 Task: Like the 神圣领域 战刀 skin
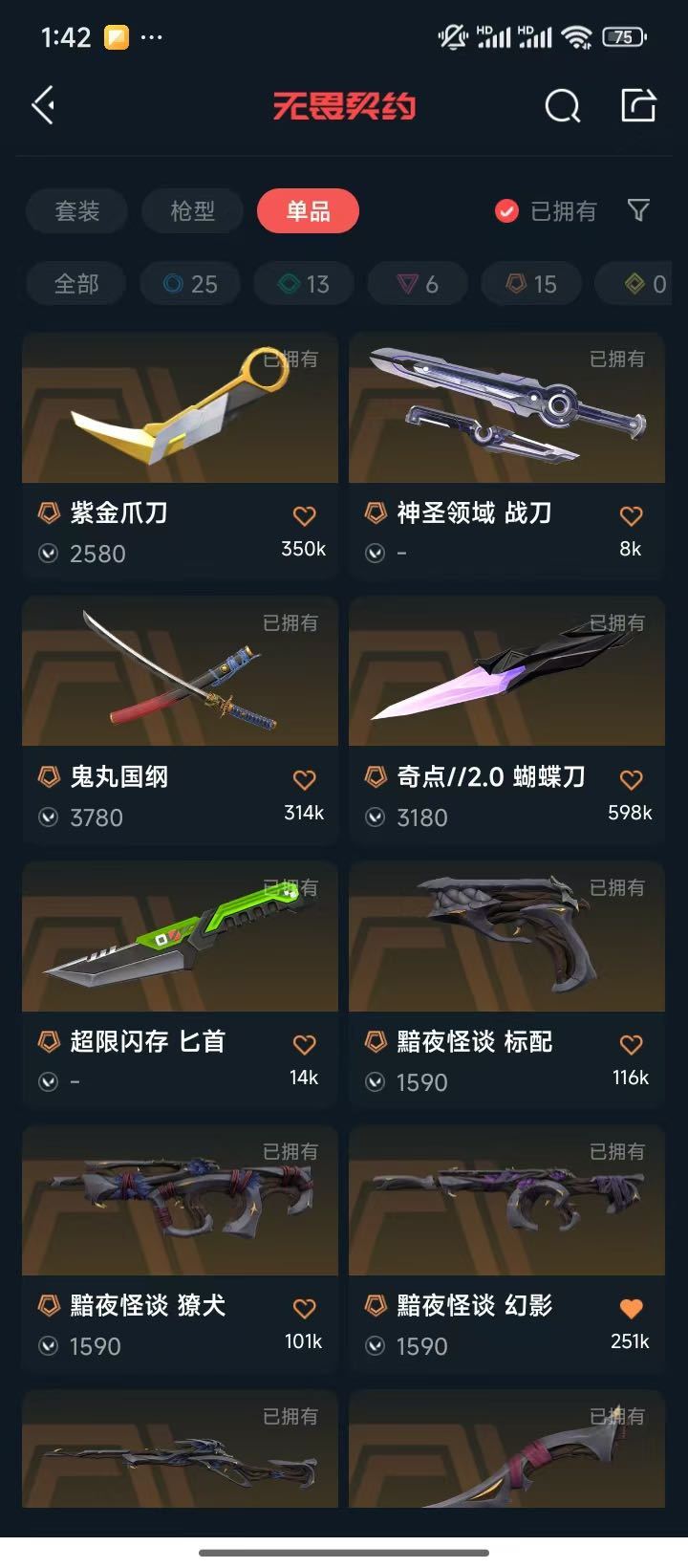(x=631, y=516)
